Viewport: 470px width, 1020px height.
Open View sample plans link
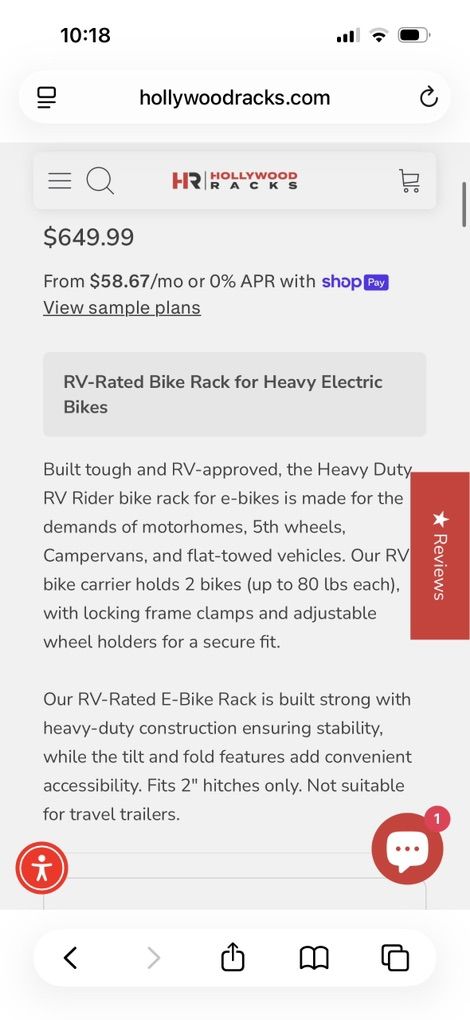click(x=122, y=308)
